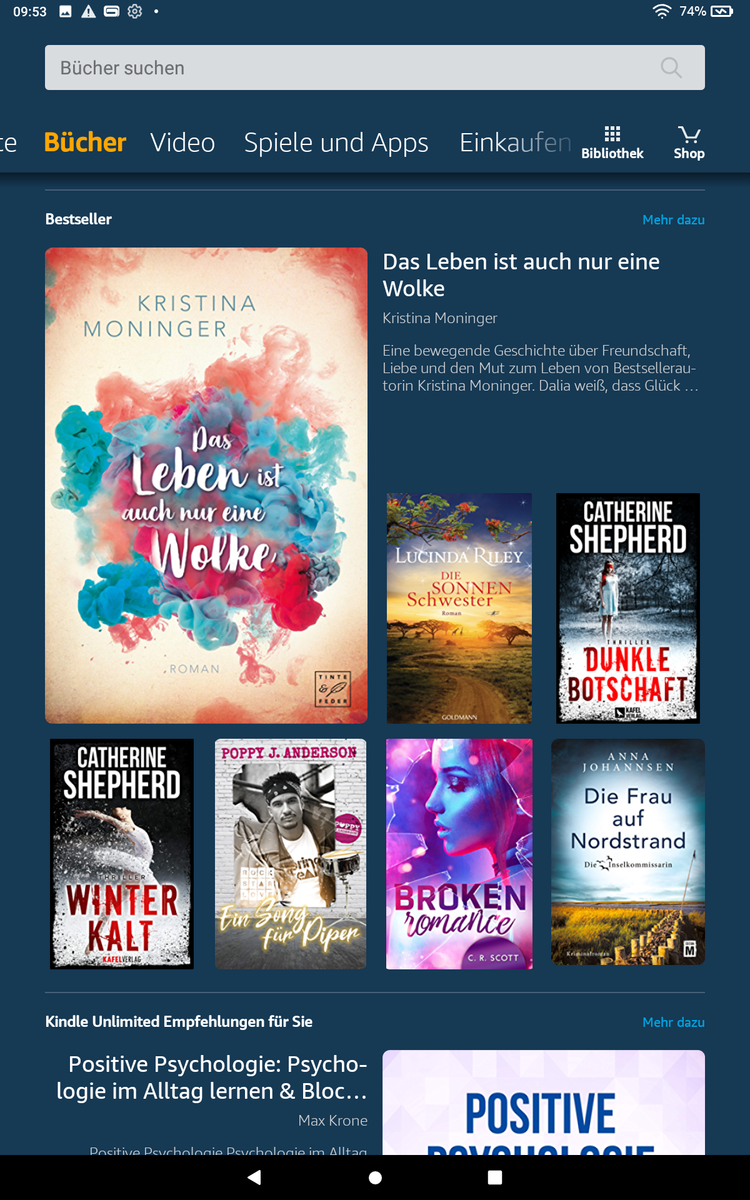Open the Spiele und Apps tab
The width and height of the screenshot is (750, 1200).
336,143
